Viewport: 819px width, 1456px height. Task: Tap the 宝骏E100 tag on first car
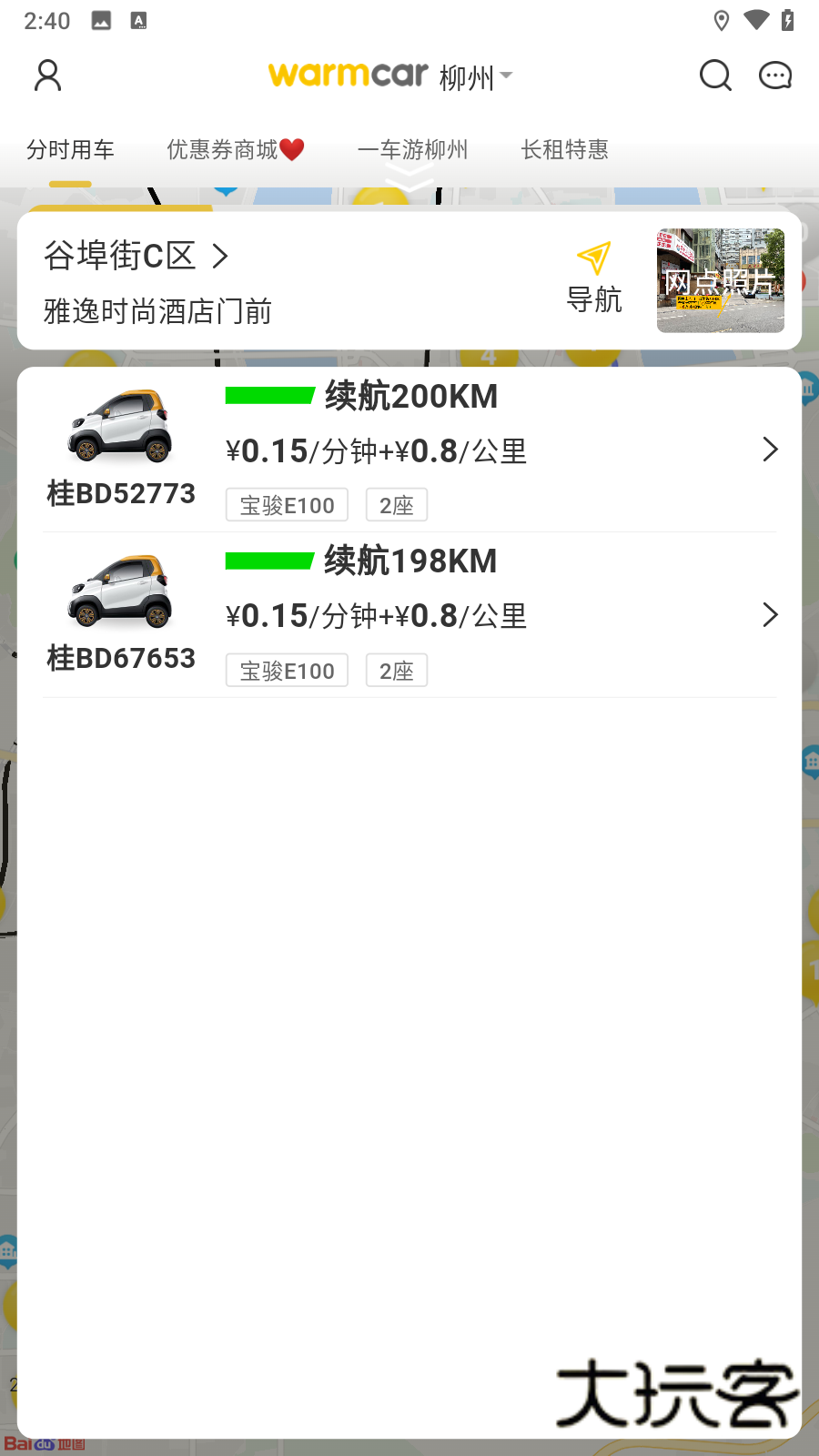[x=286, y=504]
